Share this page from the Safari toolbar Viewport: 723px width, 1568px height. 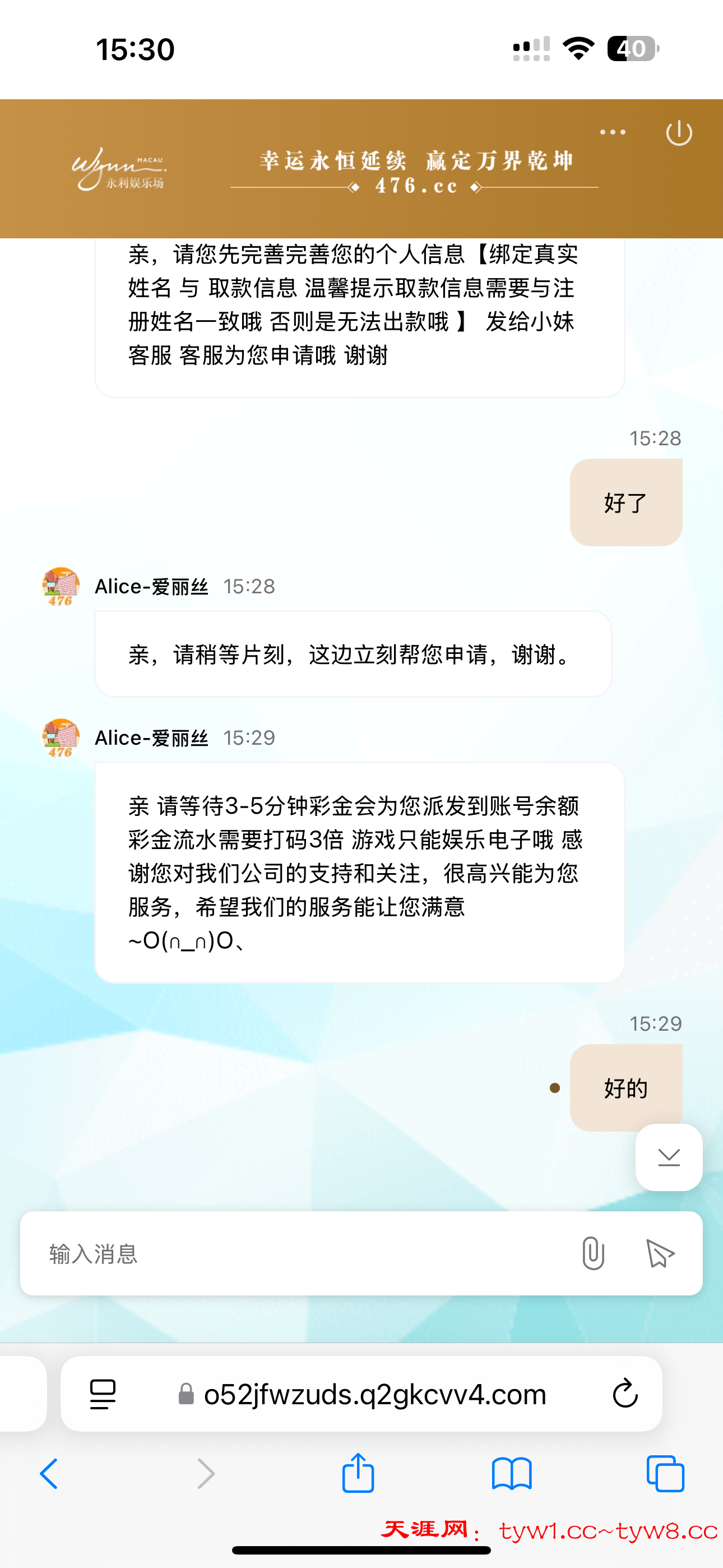click(358, 1474)
